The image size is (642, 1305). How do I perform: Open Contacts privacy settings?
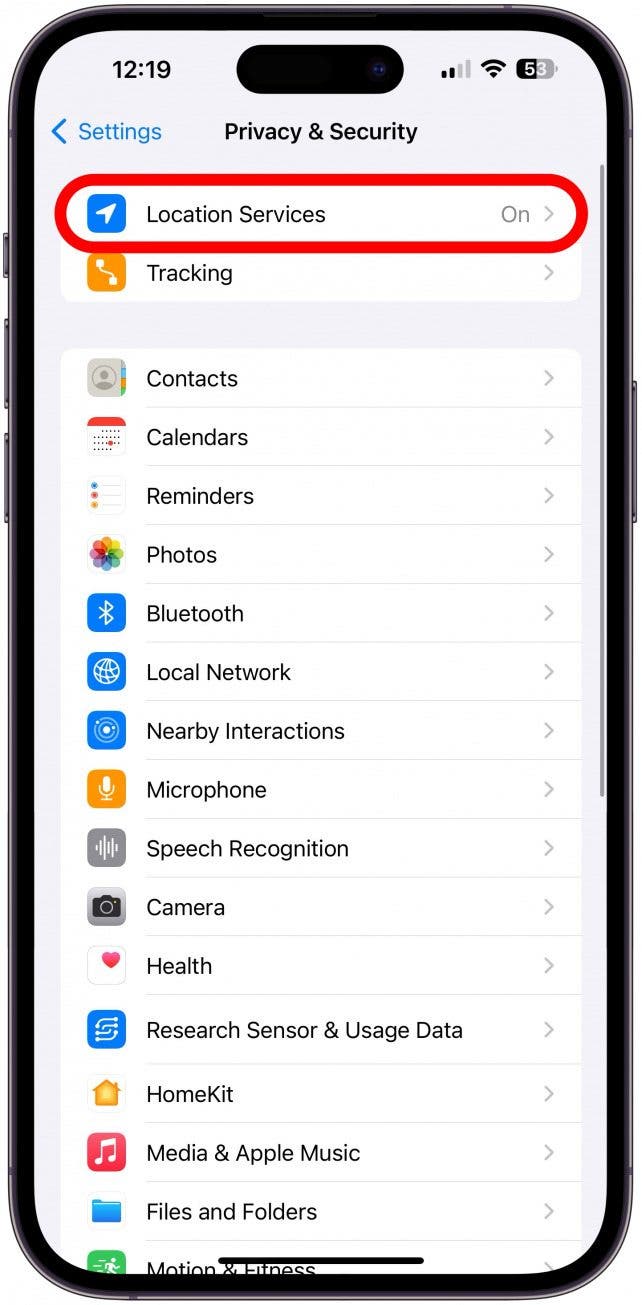click(320, 378)
